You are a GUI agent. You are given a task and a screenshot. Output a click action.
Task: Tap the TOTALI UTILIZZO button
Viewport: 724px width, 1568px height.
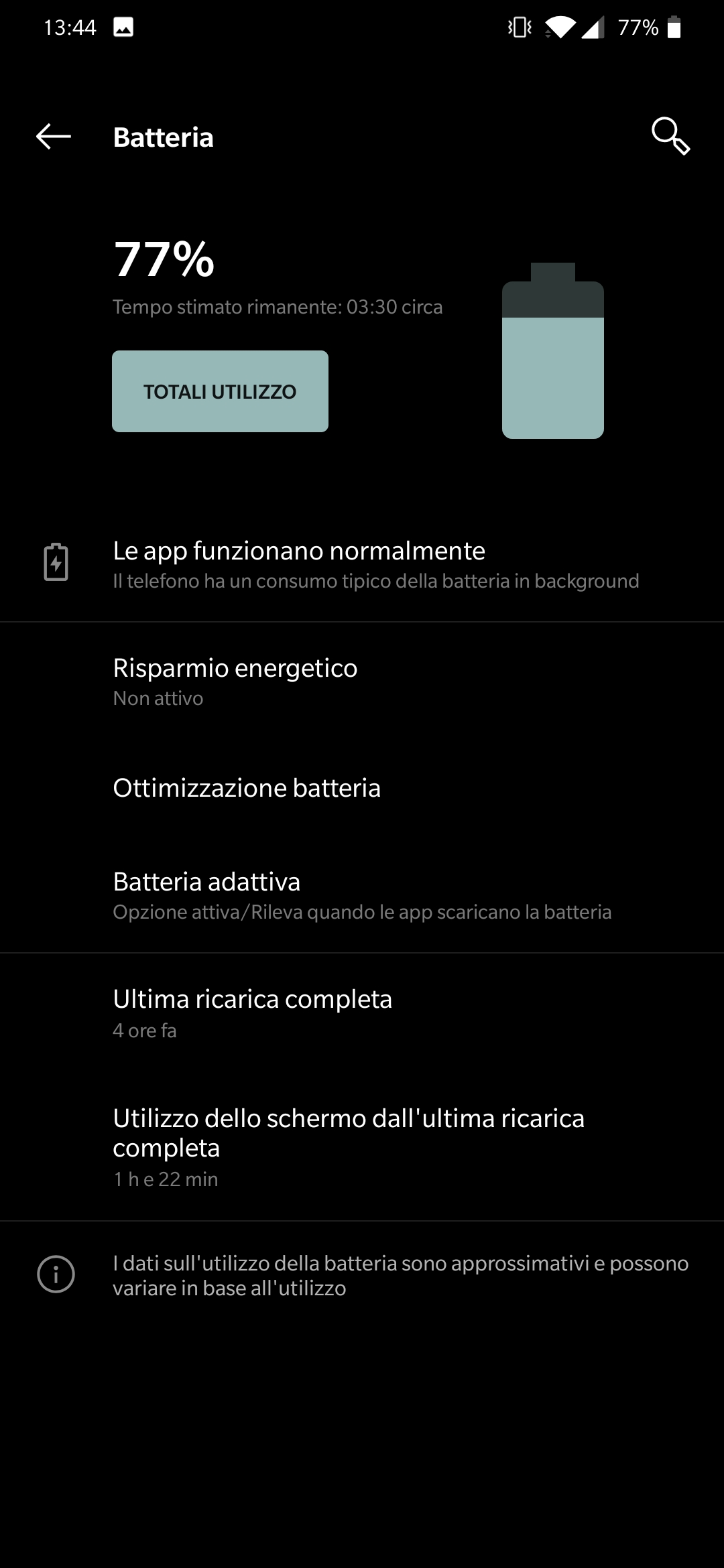[220, 391]
